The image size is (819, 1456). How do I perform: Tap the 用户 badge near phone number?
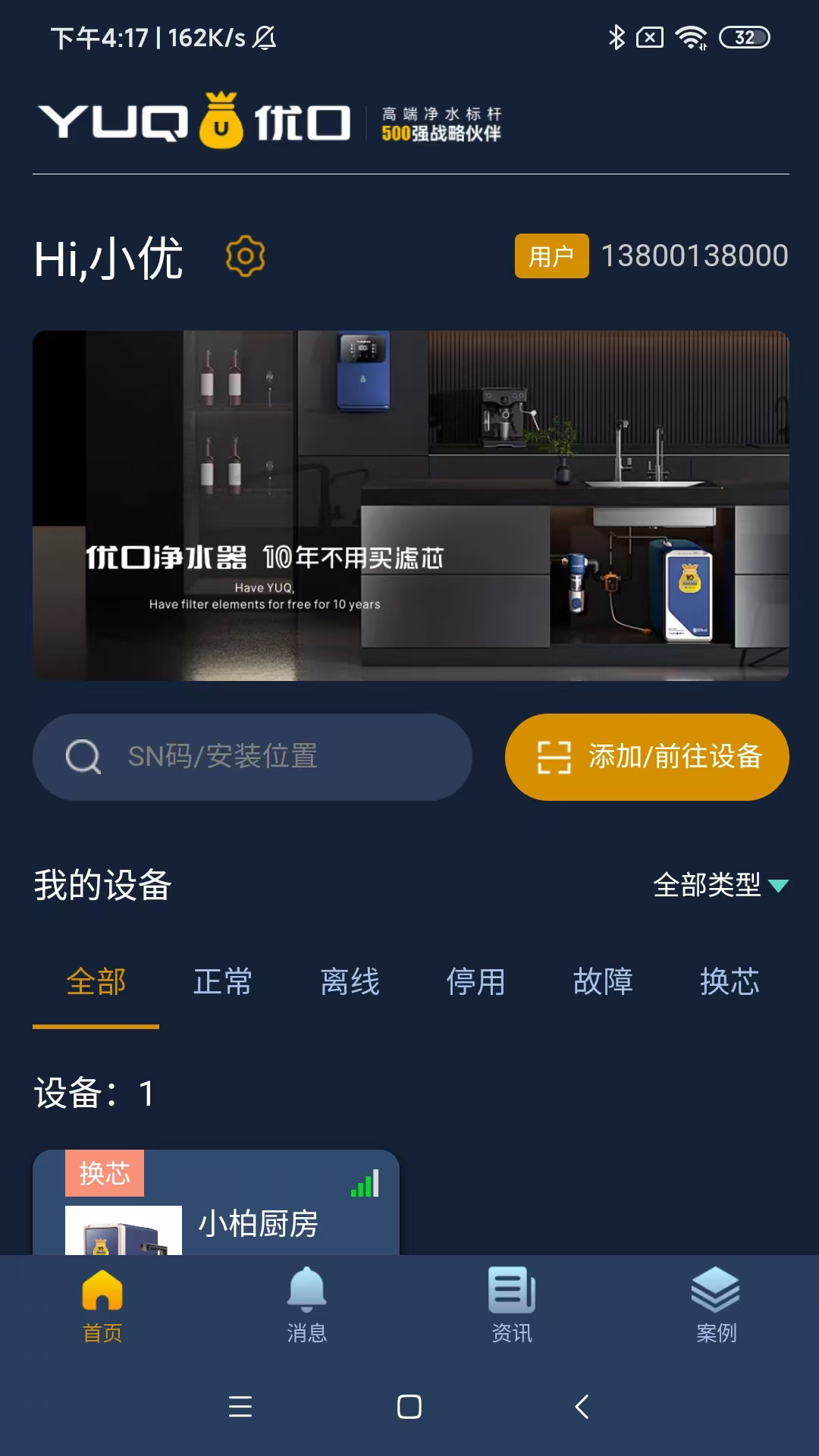click(551, 257)
